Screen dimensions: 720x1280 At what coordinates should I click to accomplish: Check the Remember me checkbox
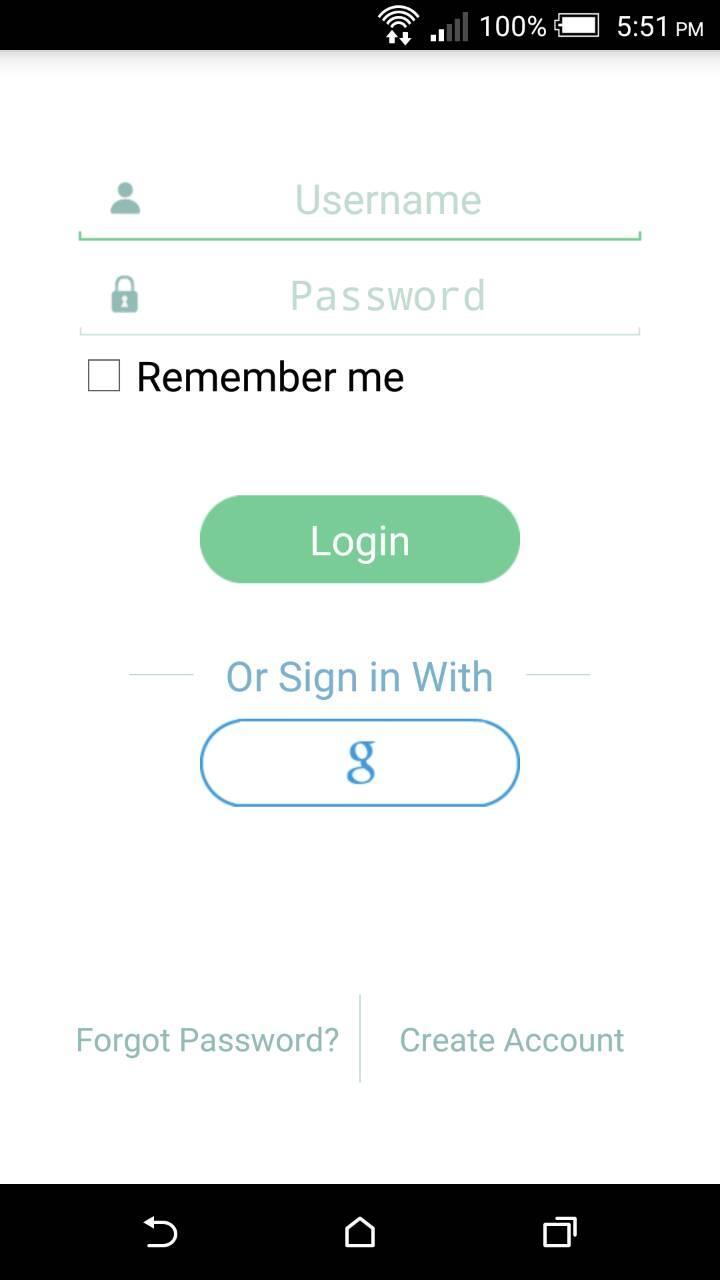click(104, 376)
